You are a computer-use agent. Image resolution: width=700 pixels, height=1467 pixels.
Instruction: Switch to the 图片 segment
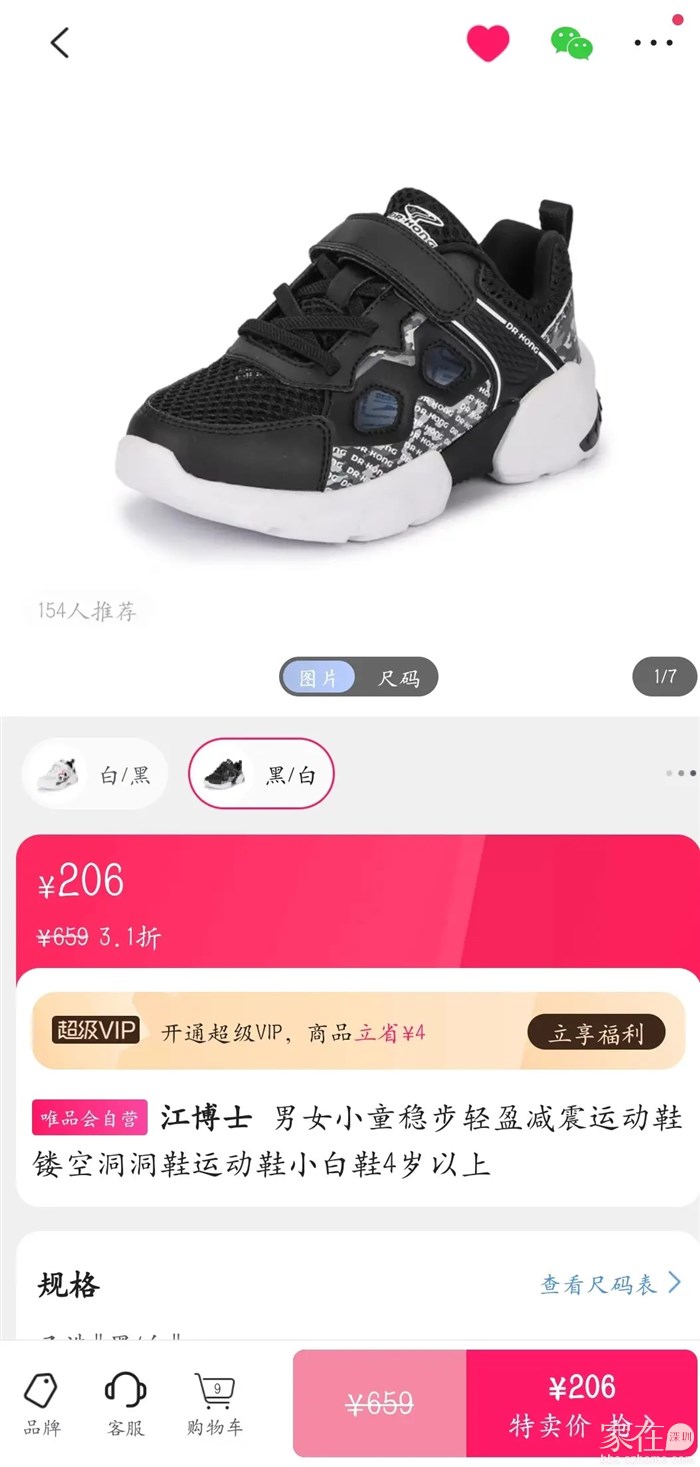click(318, 678)
